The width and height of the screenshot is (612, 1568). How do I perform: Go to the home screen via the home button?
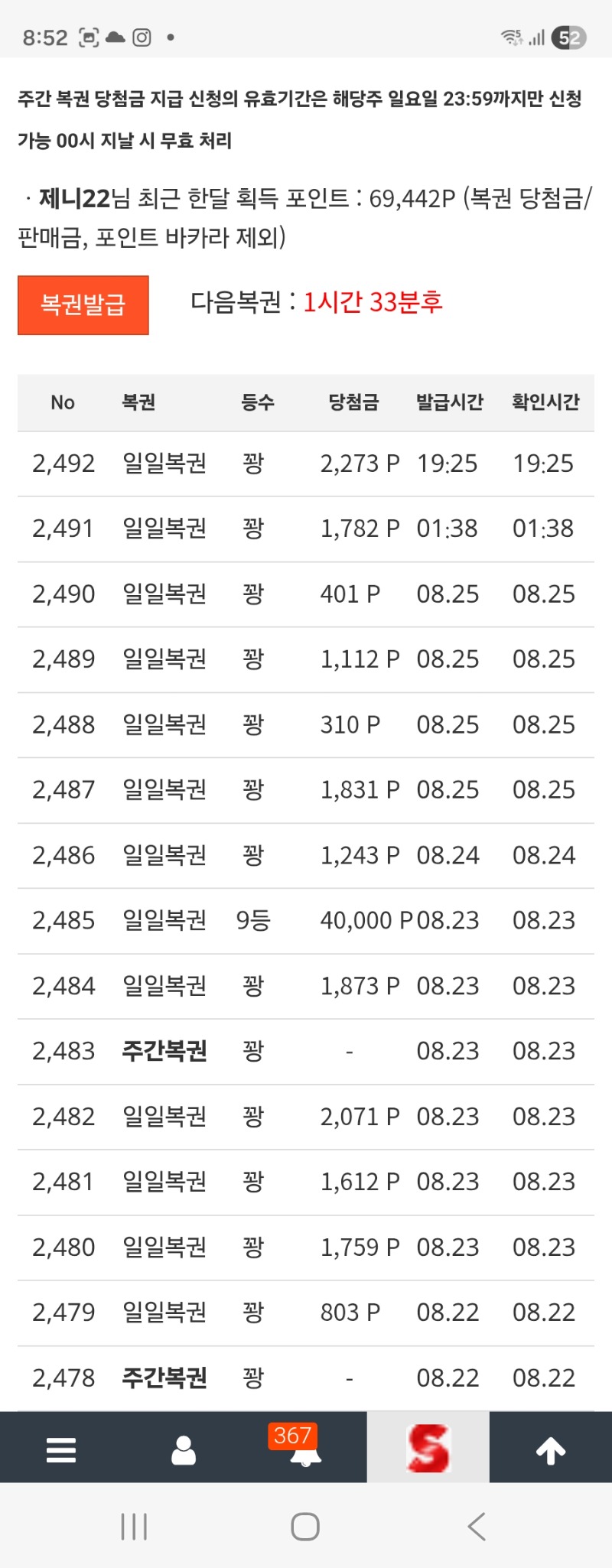(x=305, y=1527)
